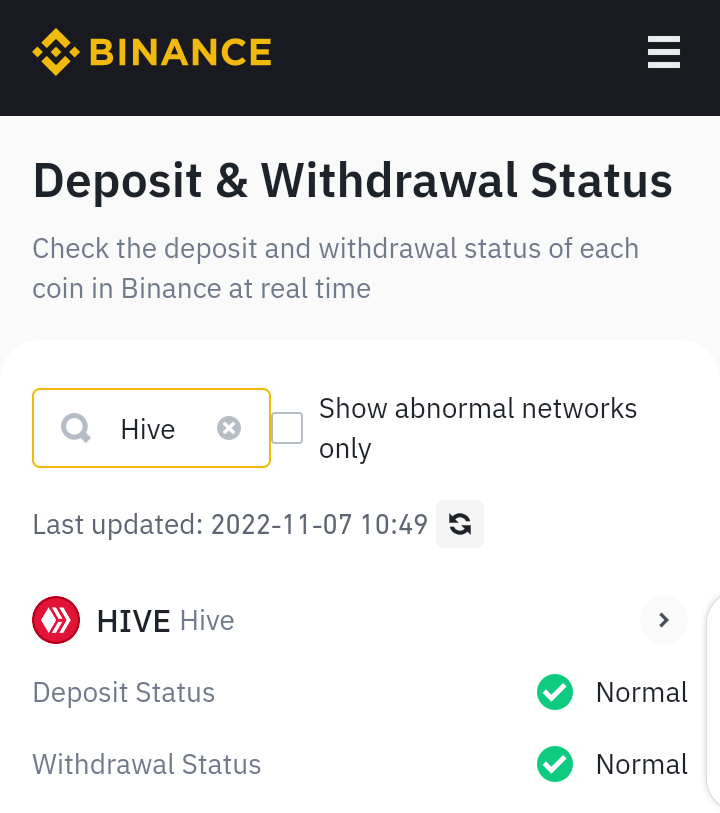
Task: Refresh the last updated status
Action: 460,524
